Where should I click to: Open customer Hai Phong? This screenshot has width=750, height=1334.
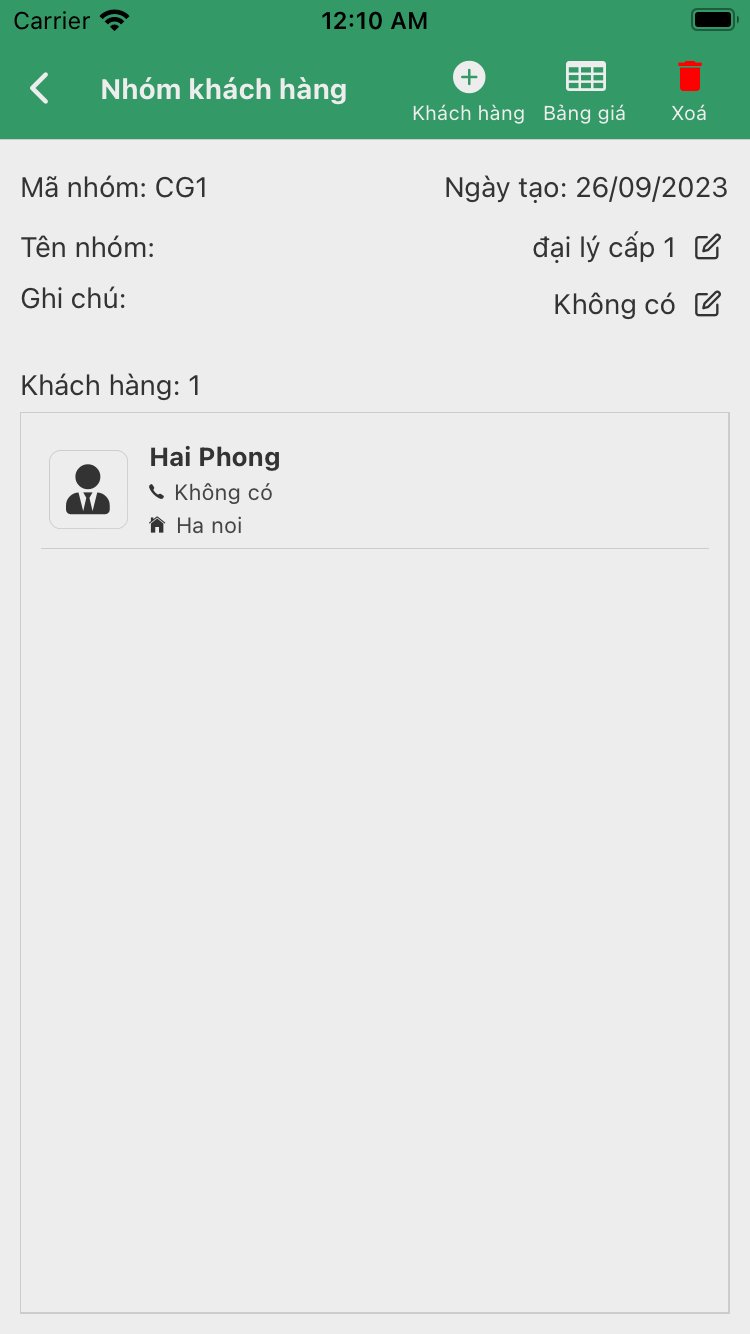coord(374,490)
